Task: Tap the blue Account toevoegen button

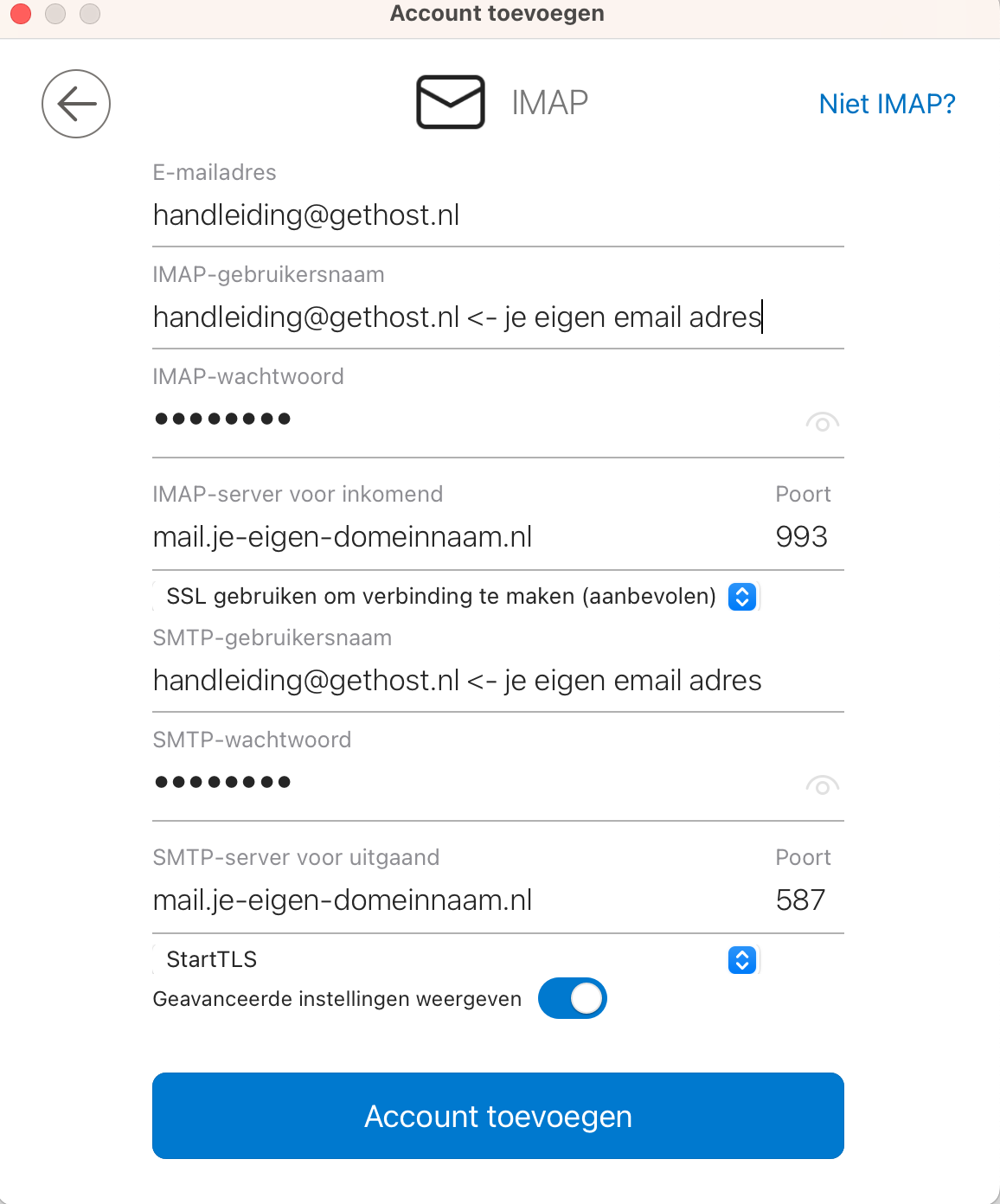Action: (x=497, y=1116)
